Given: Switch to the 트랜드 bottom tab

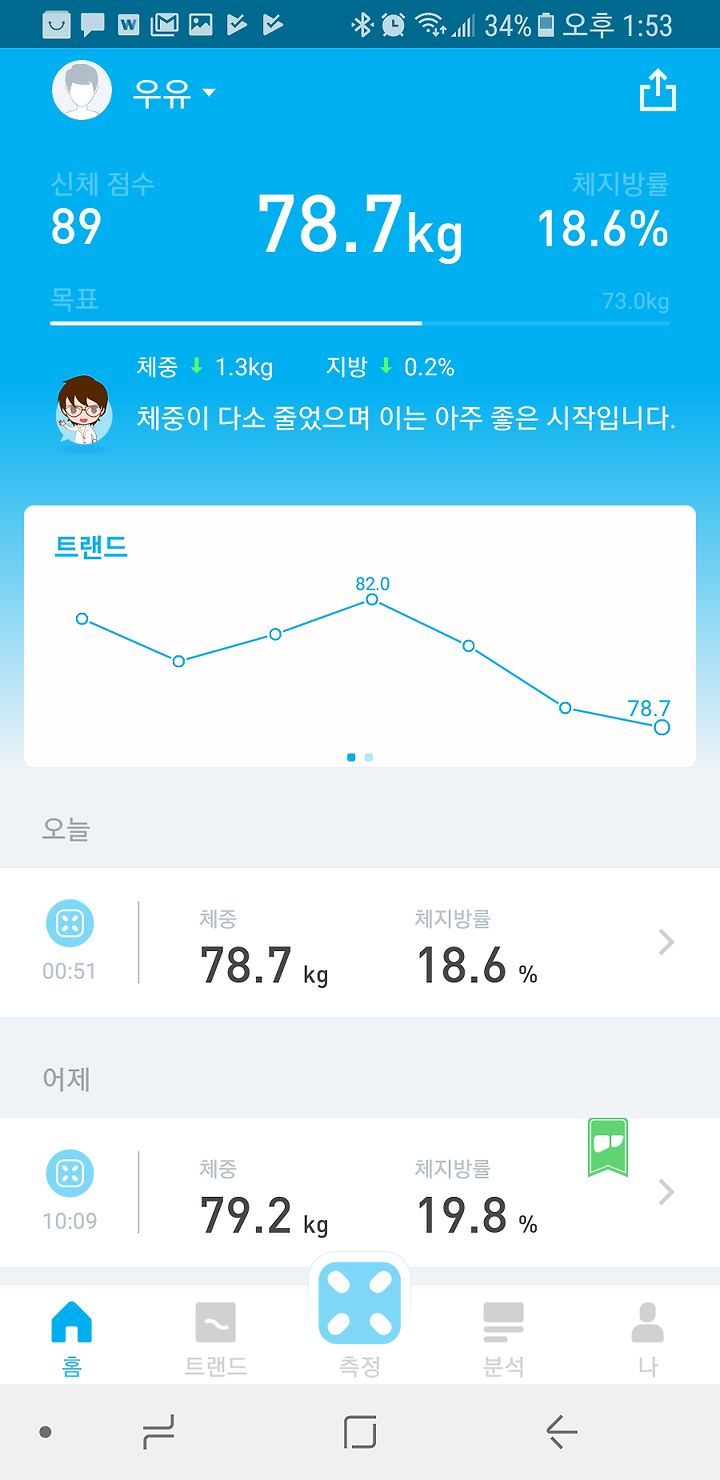Looking at the screenshot, I should pyautogui.click(x=215, y=1339).
